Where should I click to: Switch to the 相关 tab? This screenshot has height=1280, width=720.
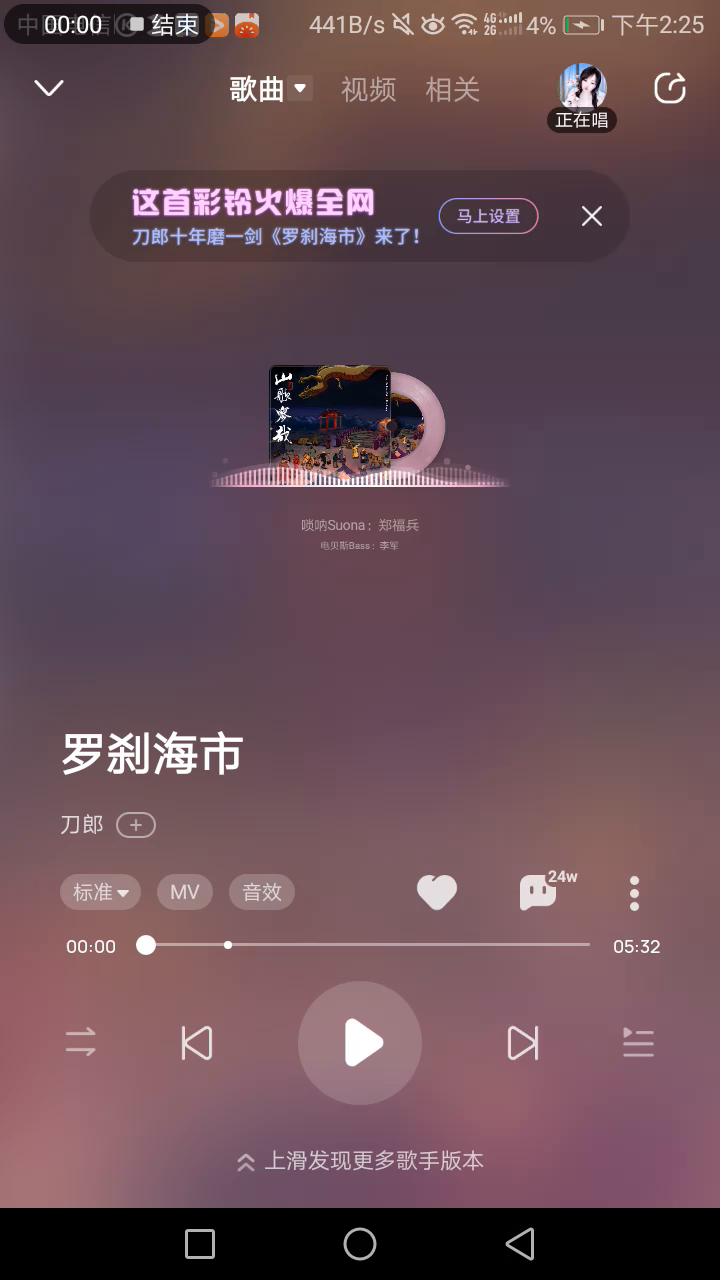click(x=452, y=89)
